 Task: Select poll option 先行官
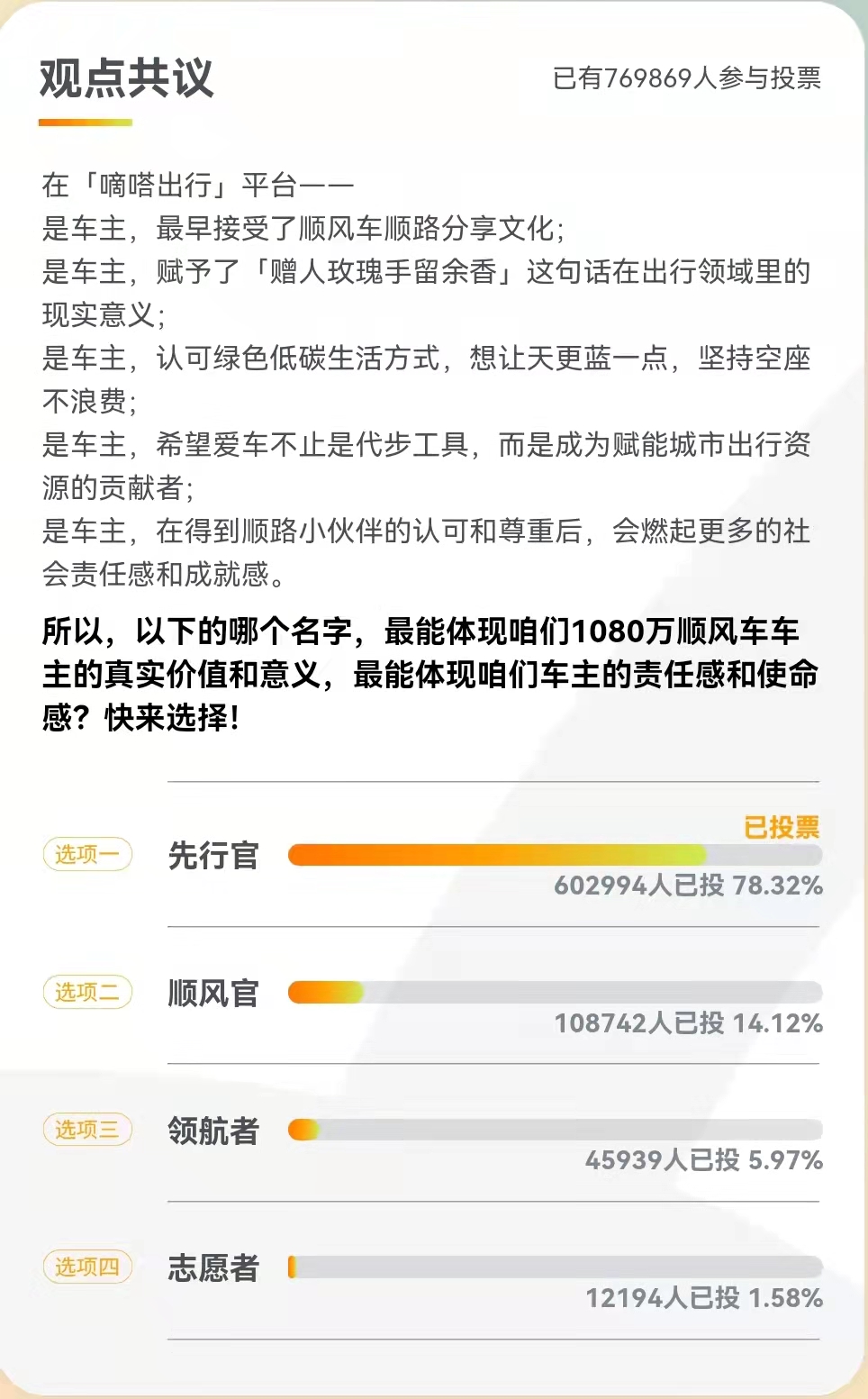(213, 855)
